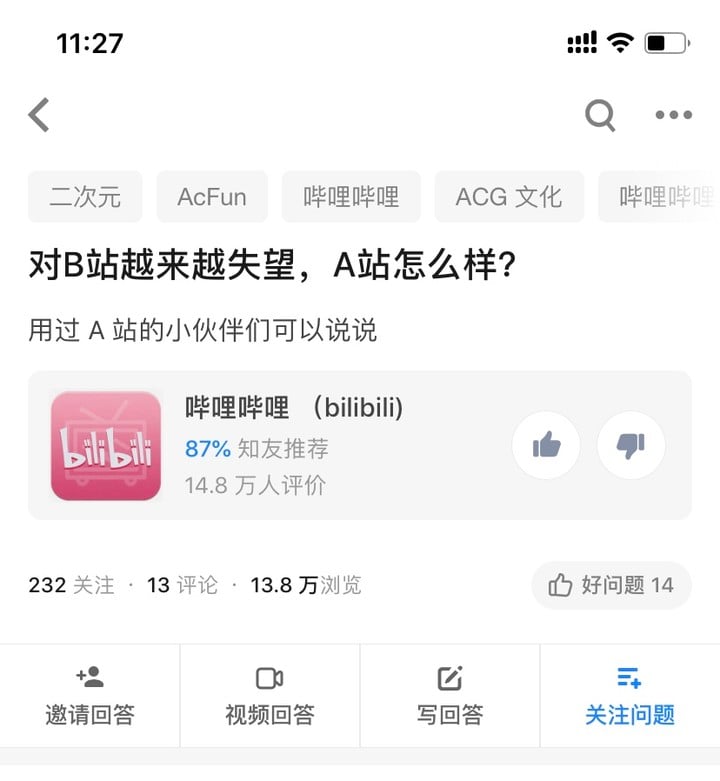Open the ACG 文化 topic chip

pos(509,197)
